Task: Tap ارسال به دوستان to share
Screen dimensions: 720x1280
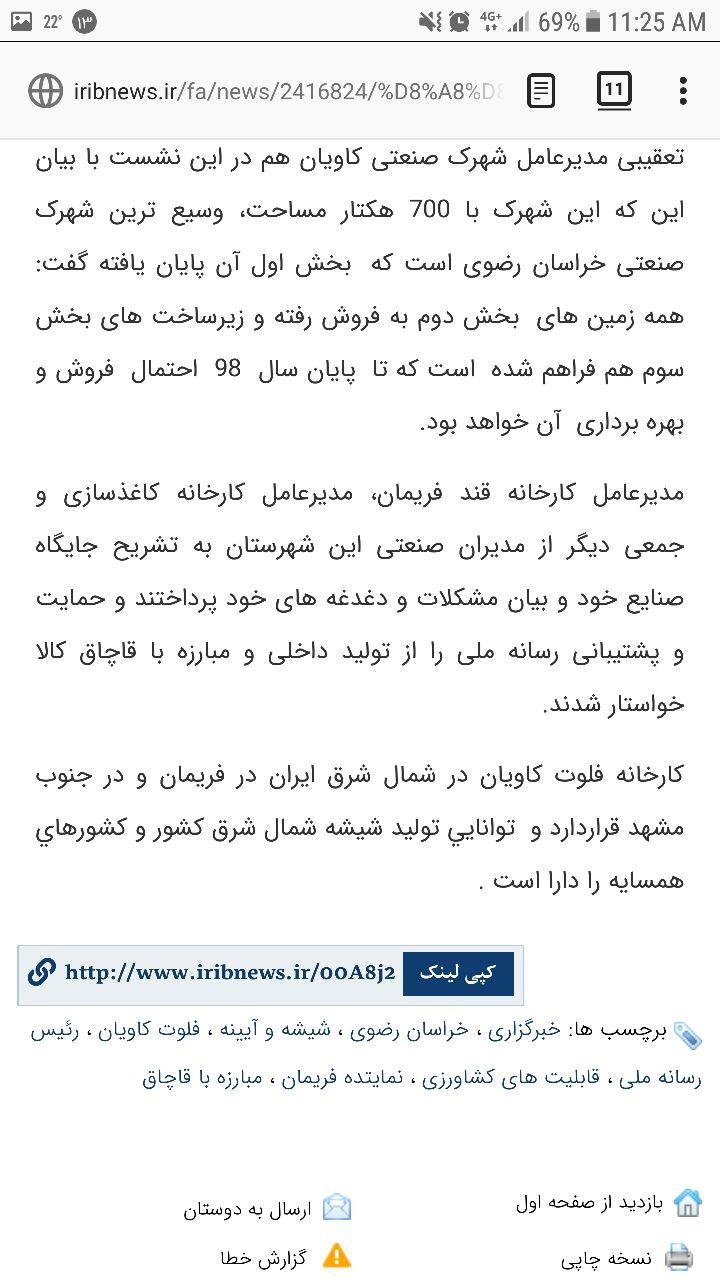Action: point(267,1208)
